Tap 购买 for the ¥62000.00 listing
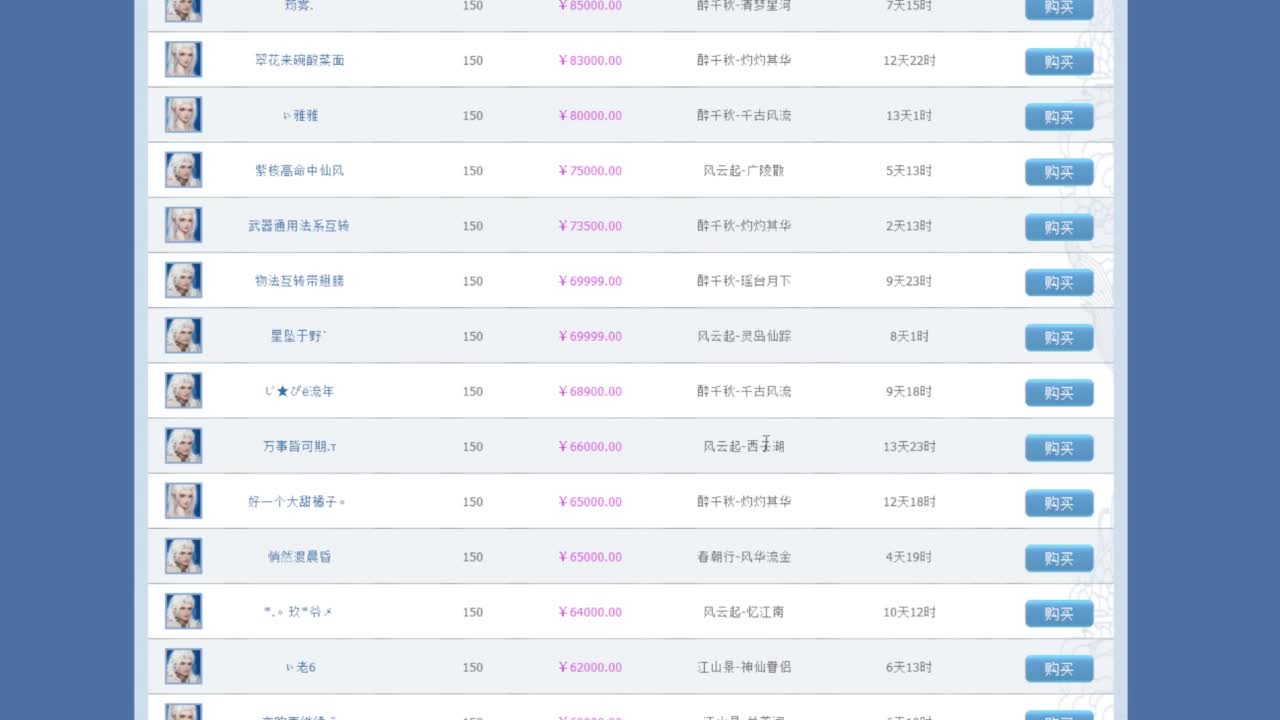The image size is (1280, 720). click(x=1059, y=668)
